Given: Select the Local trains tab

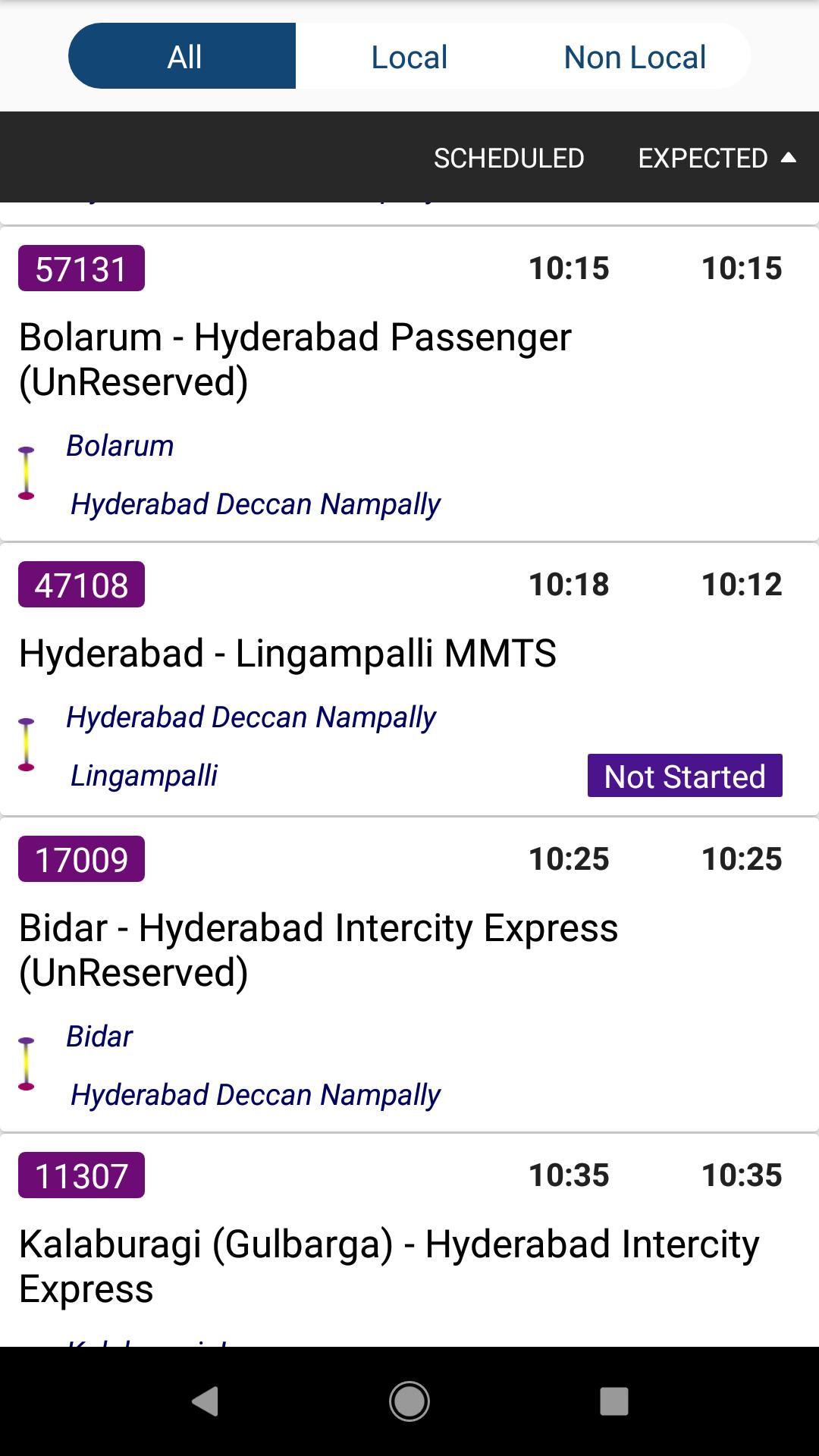Looking at the screenshot, I should click(x=409, y=57).
